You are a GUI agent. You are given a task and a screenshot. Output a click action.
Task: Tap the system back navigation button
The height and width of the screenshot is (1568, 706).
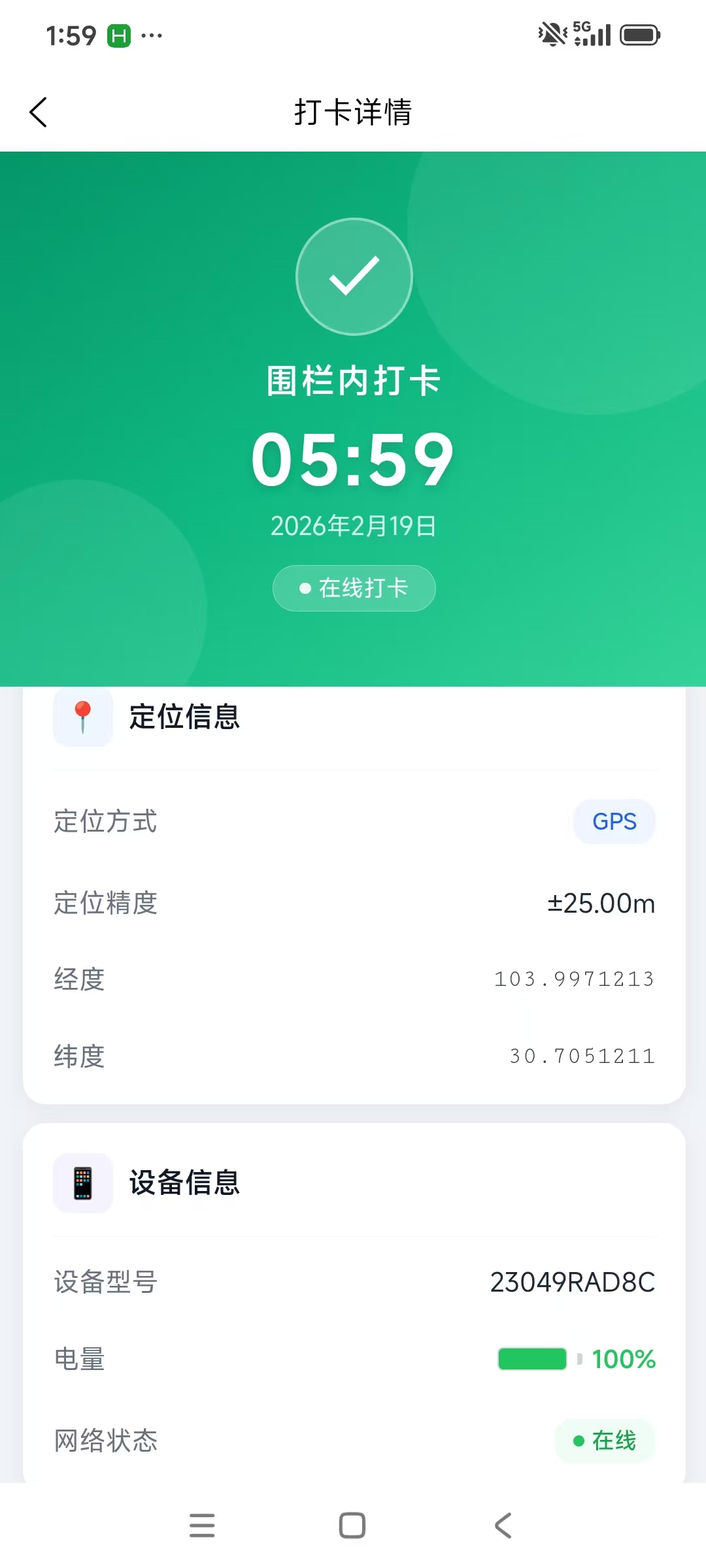pos(503,1526)
